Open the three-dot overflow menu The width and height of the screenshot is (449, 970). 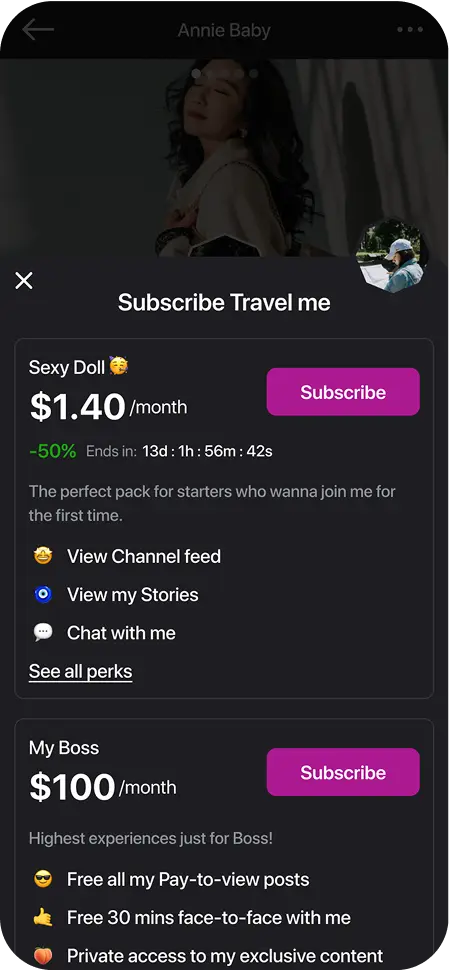coord(410,30)
